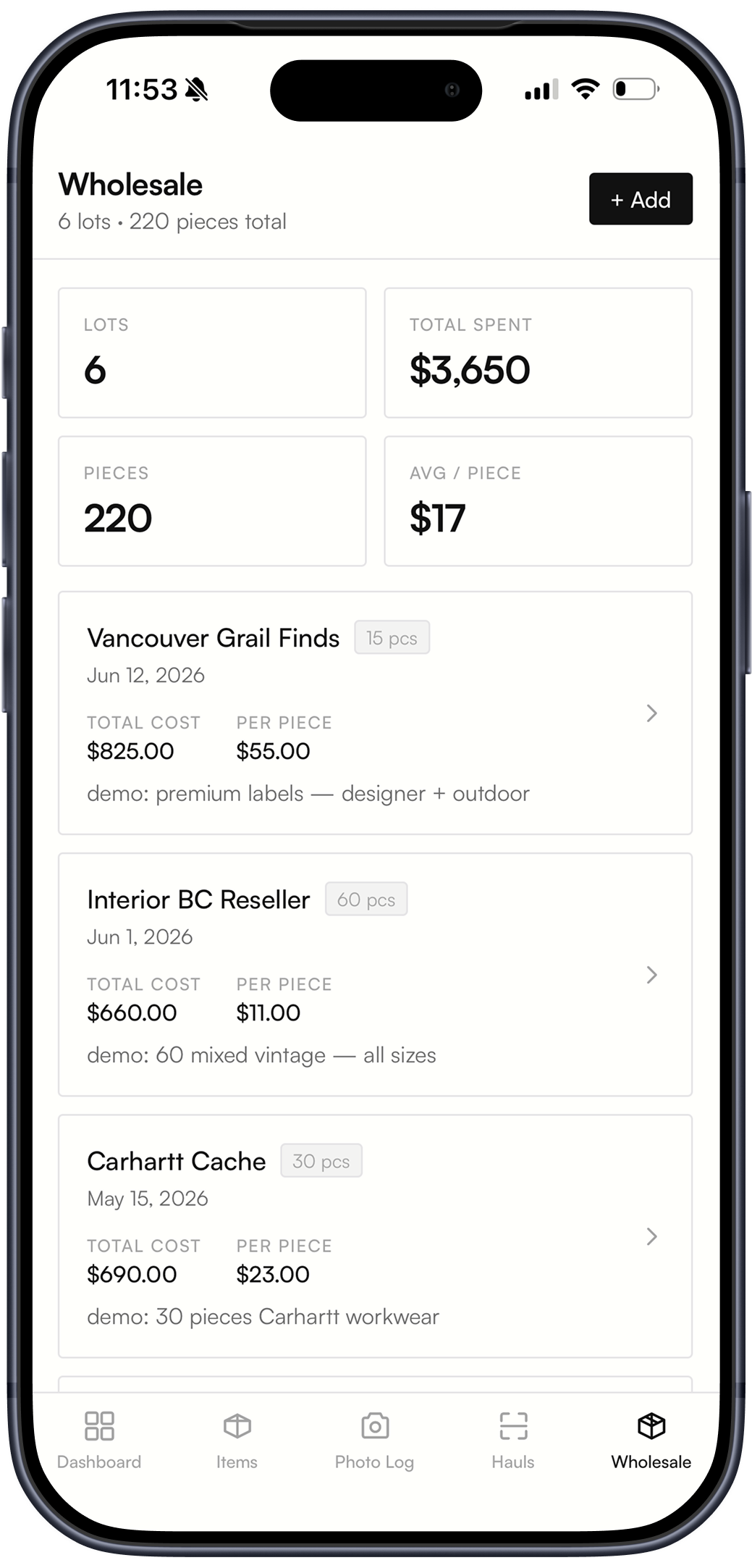Viewport: 752px width, 1568px height.
Task: Switch to the Hauls tab
Action: click(513, 1440)
